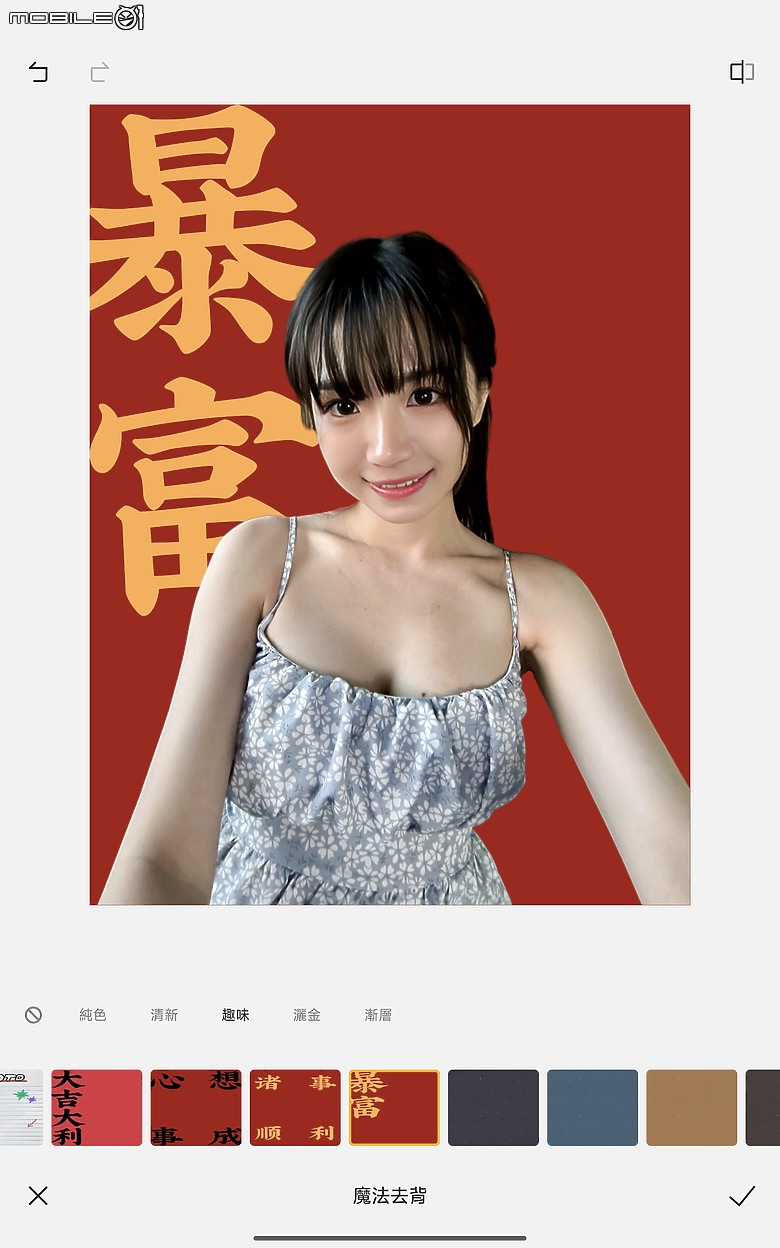Image resolution: width=780 pixels, height=1248 pixels.
Task: Pick the tan brown background
Action: point(691,1107)
